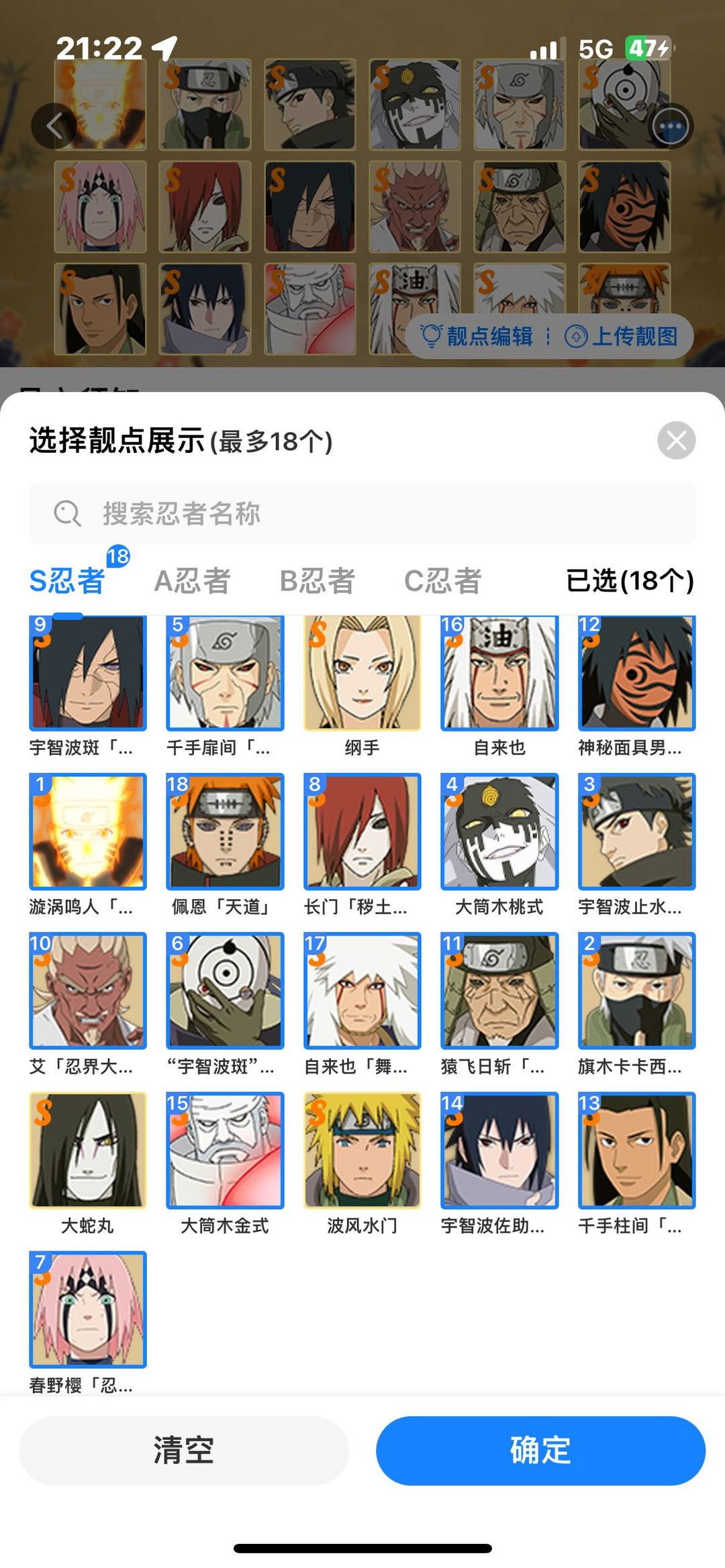Confirm the selection with 确定
Screen dimensions: 725x1568
pyautogui.click(x=540, y=1450)
